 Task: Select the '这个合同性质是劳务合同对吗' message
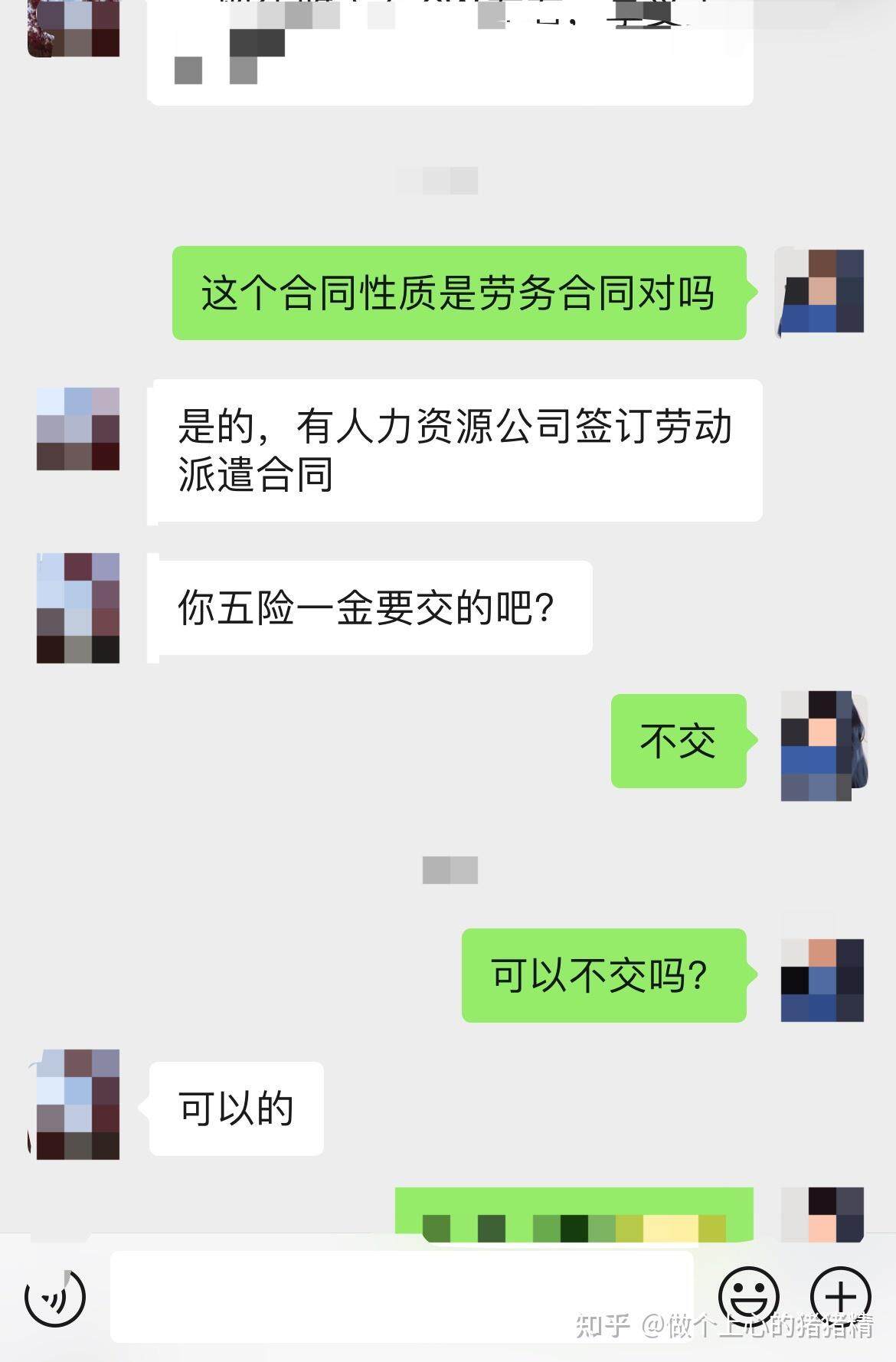coord(459,293)
